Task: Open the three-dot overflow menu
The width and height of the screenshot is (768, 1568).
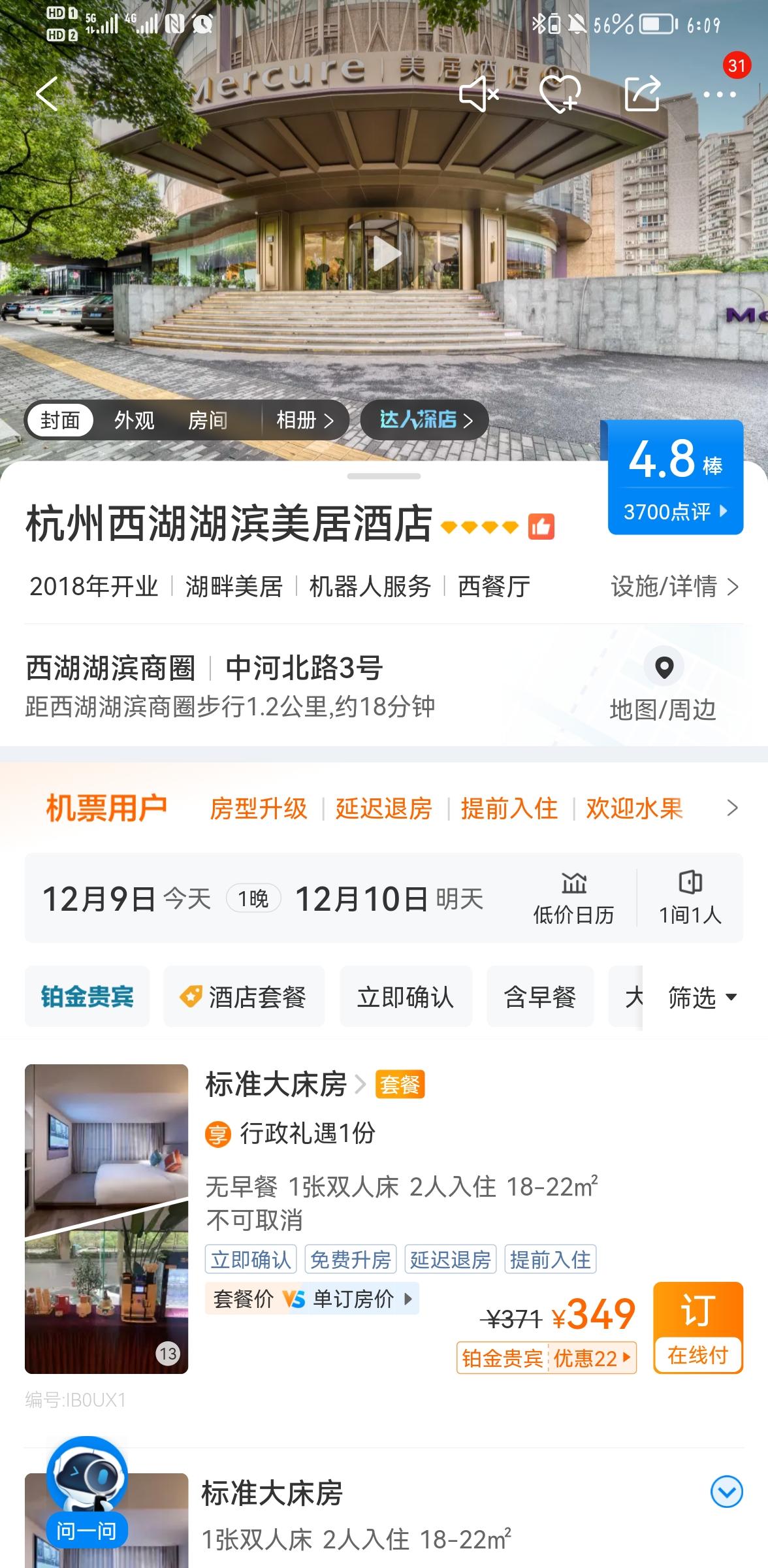Action: pyautogui.click(x=719, y=95)
